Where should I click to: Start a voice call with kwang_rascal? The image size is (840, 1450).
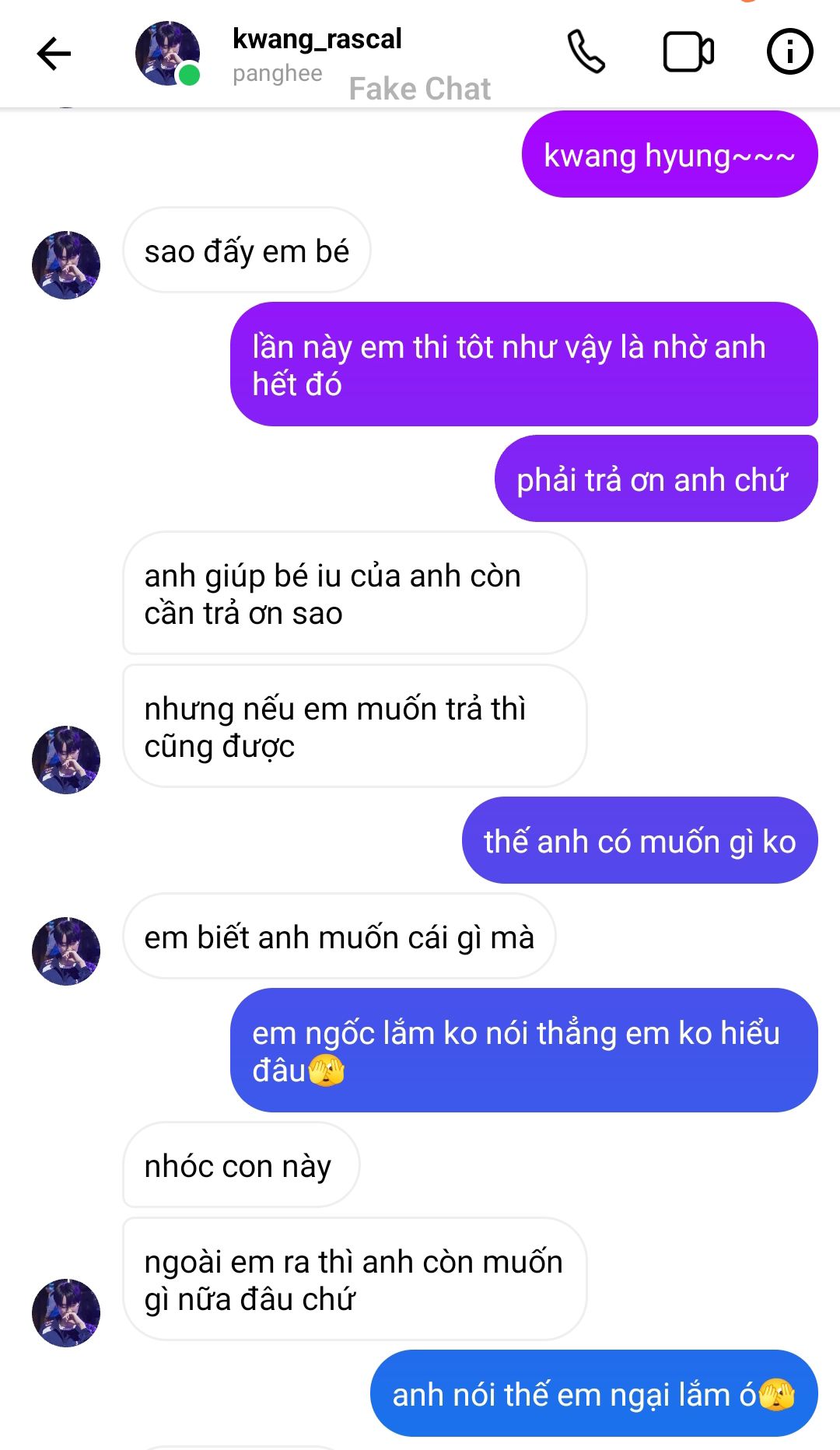coord(586,52)
